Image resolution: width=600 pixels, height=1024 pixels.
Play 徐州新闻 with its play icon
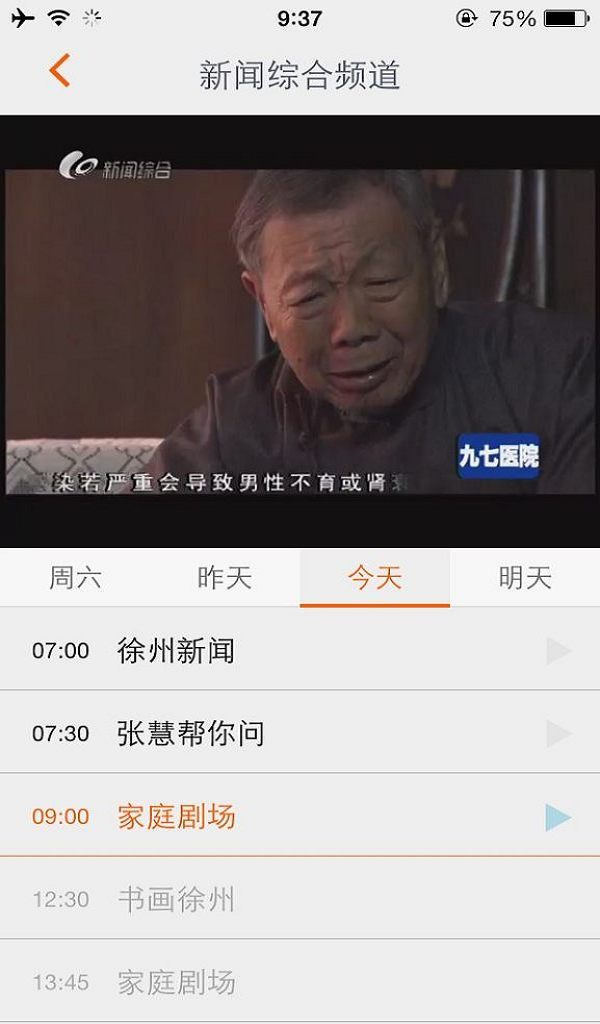(558, 651)
